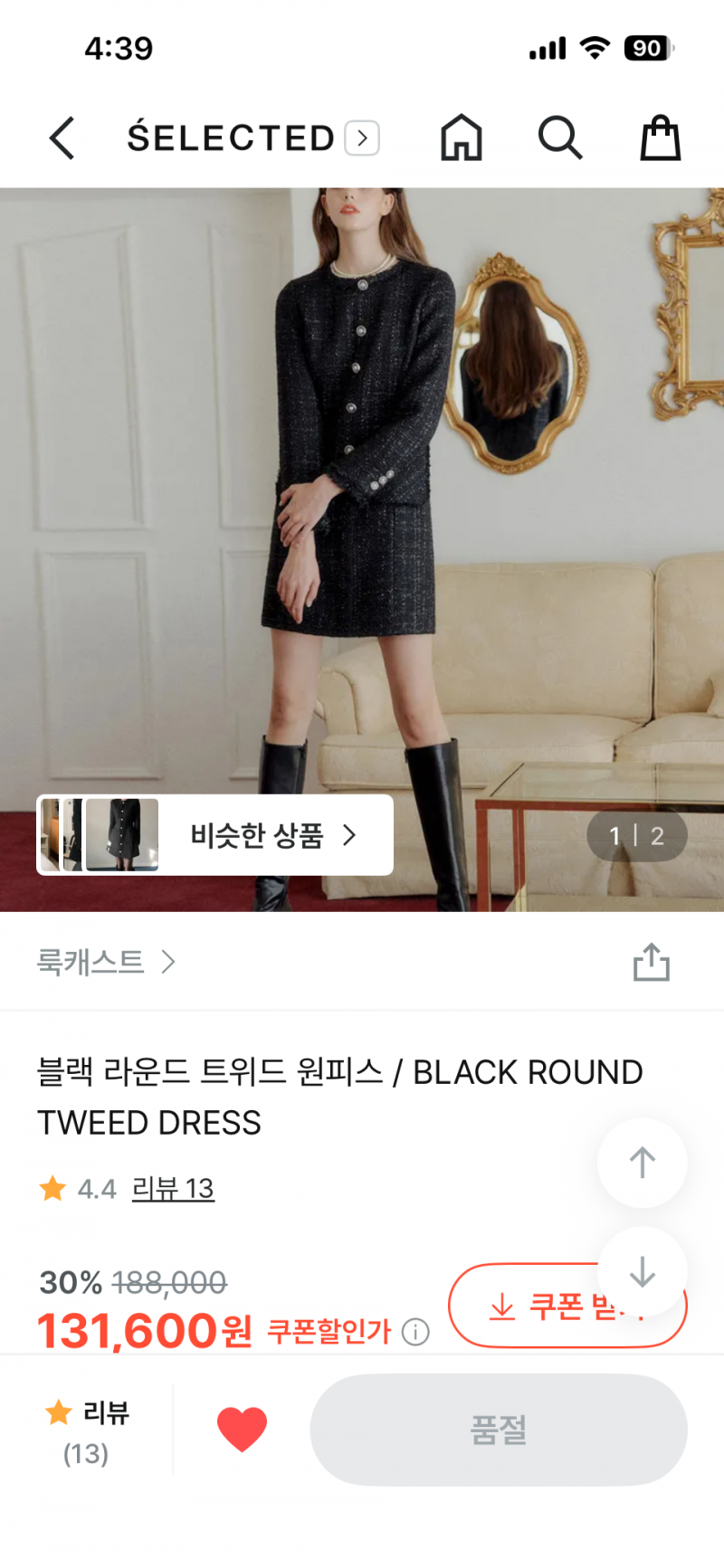Navigate back with the back arrow
Viewport: 724px width, 1568px height.
61,138
